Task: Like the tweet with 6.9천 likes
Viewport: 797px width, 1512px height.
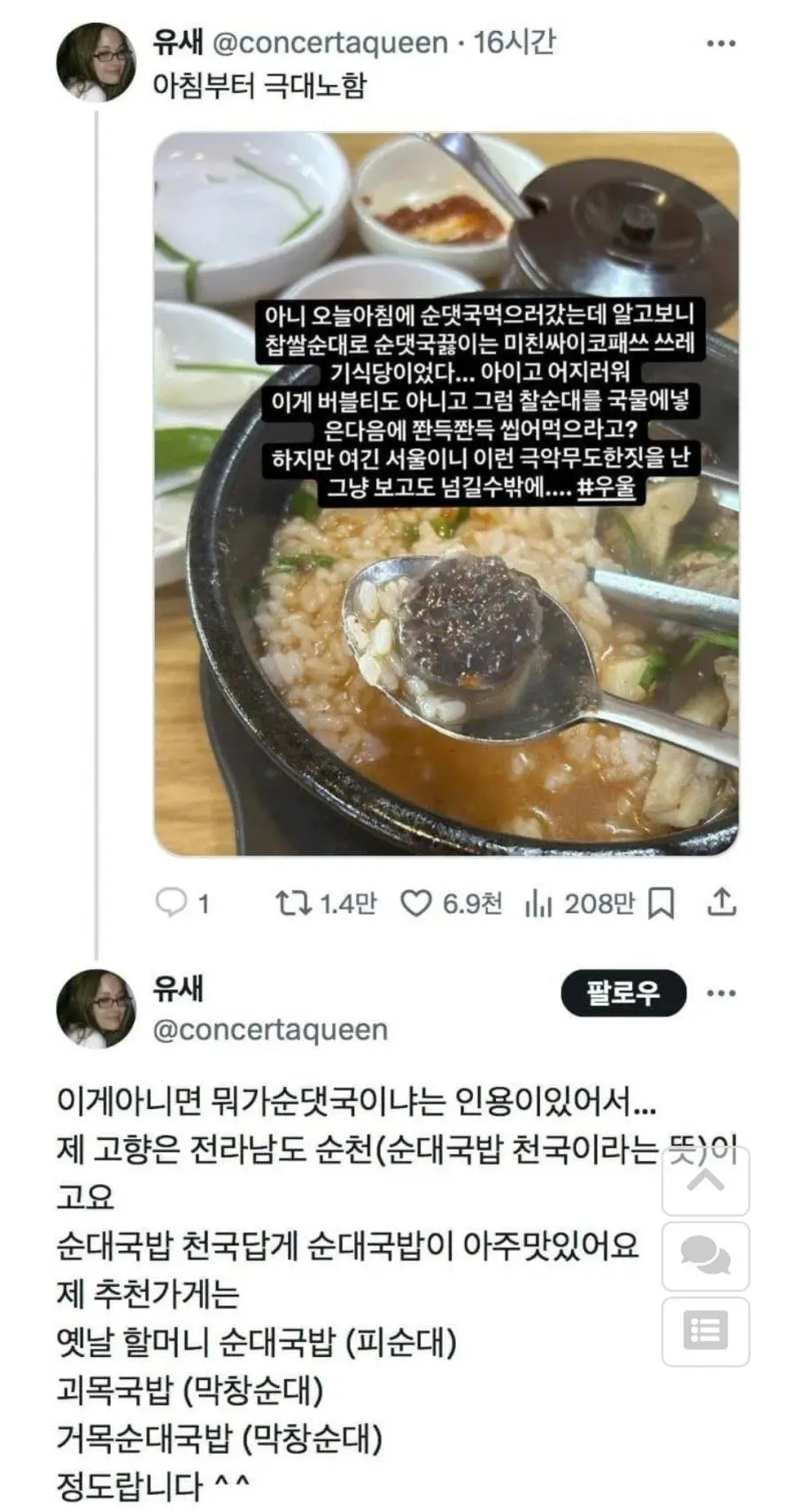Action: tap(416, 903)
